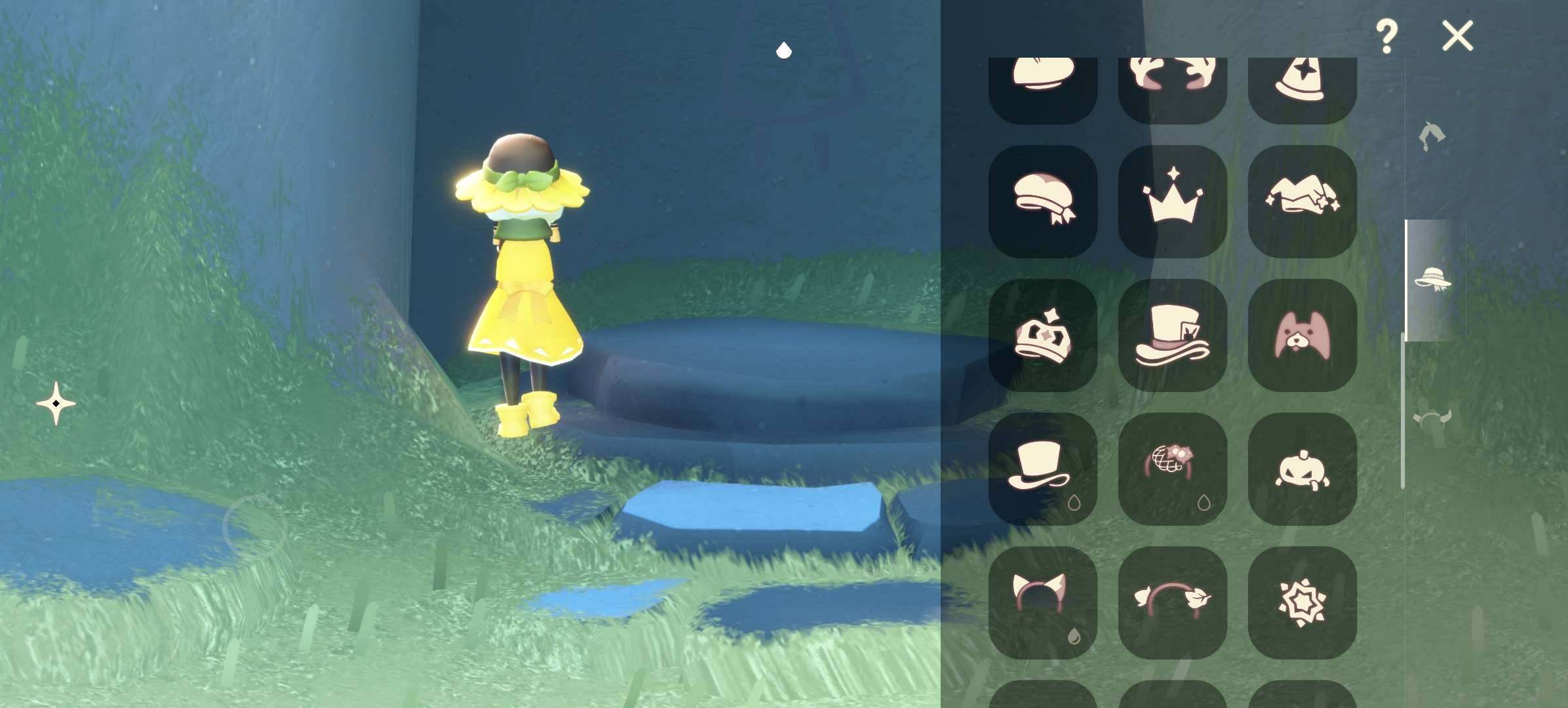Image resolution: width=1568 pixels, height=708 pixels.
Task: Open the help question mark
Action: coord(1386,37)
